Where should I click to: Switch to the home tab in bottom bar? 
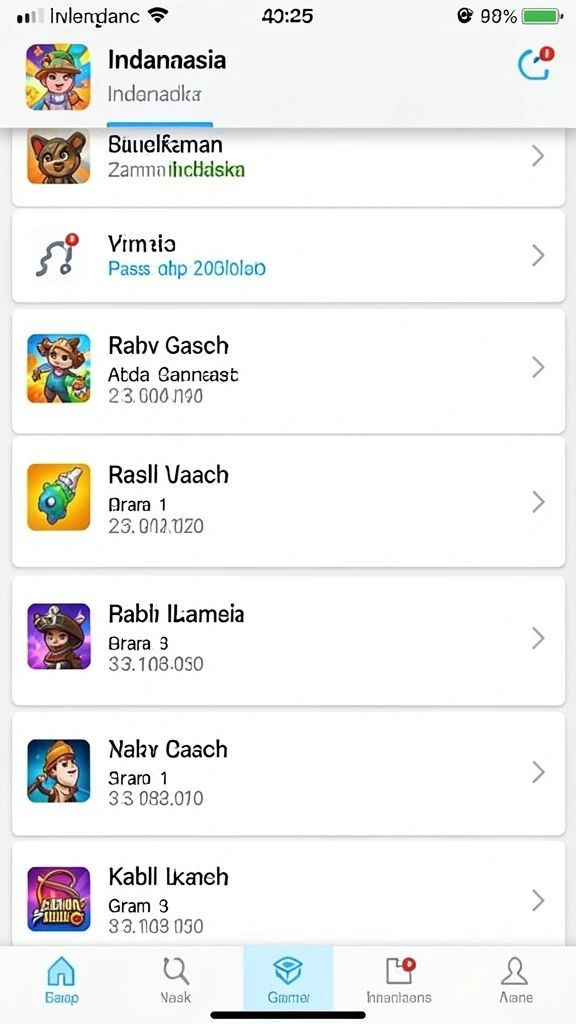click(62, 979)
